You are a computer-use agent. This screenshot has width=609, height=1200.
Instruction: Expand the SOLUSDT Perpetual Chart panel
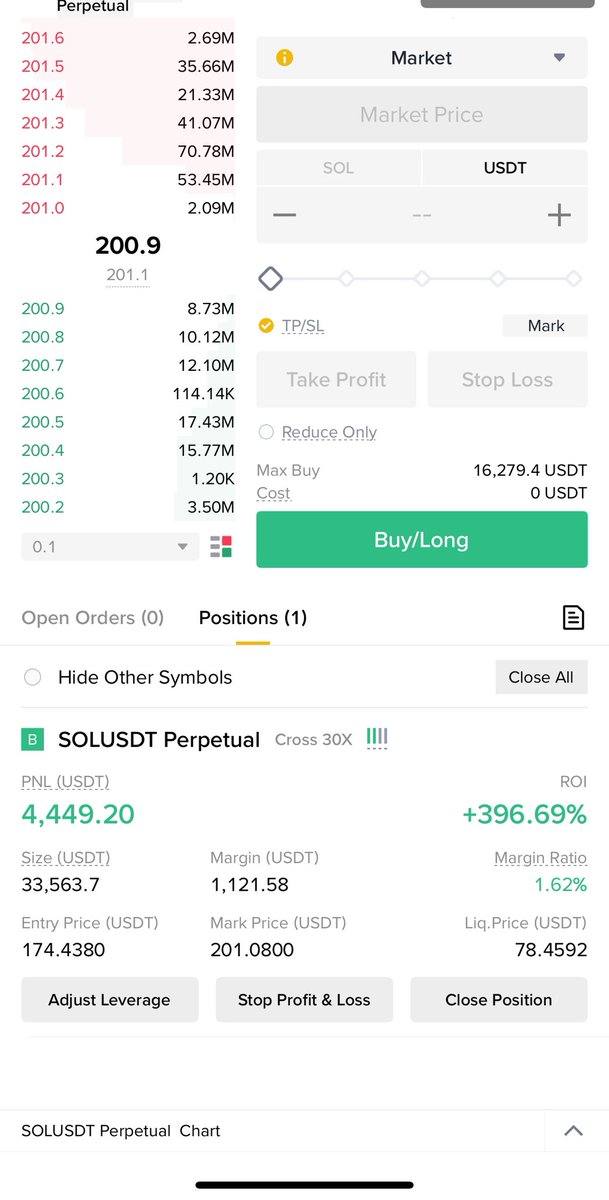point(573,1131)
